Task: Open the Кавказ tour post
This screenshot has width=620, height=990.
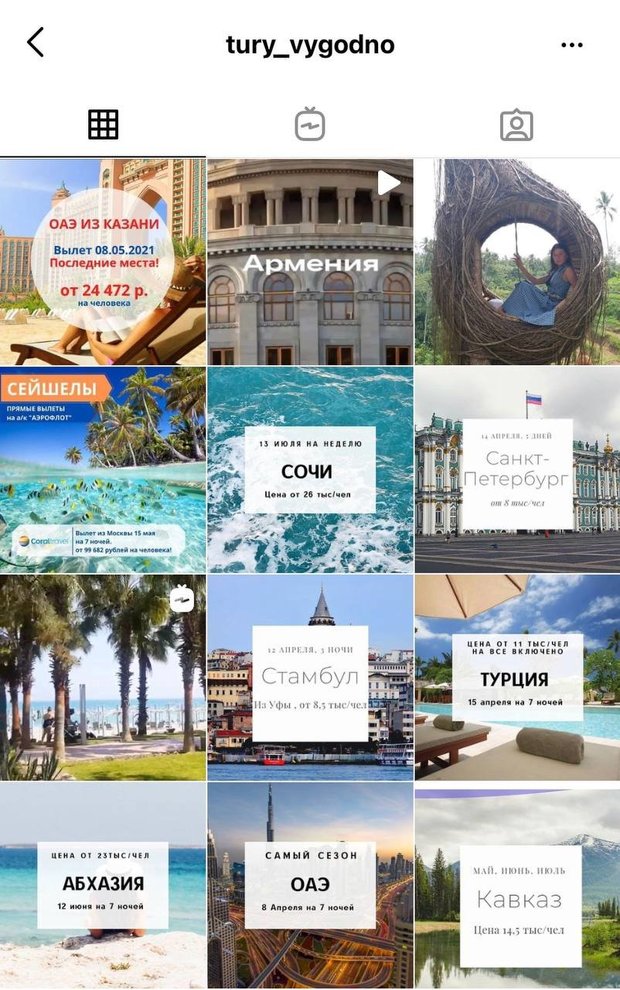Action: click(x=517, y=885)
